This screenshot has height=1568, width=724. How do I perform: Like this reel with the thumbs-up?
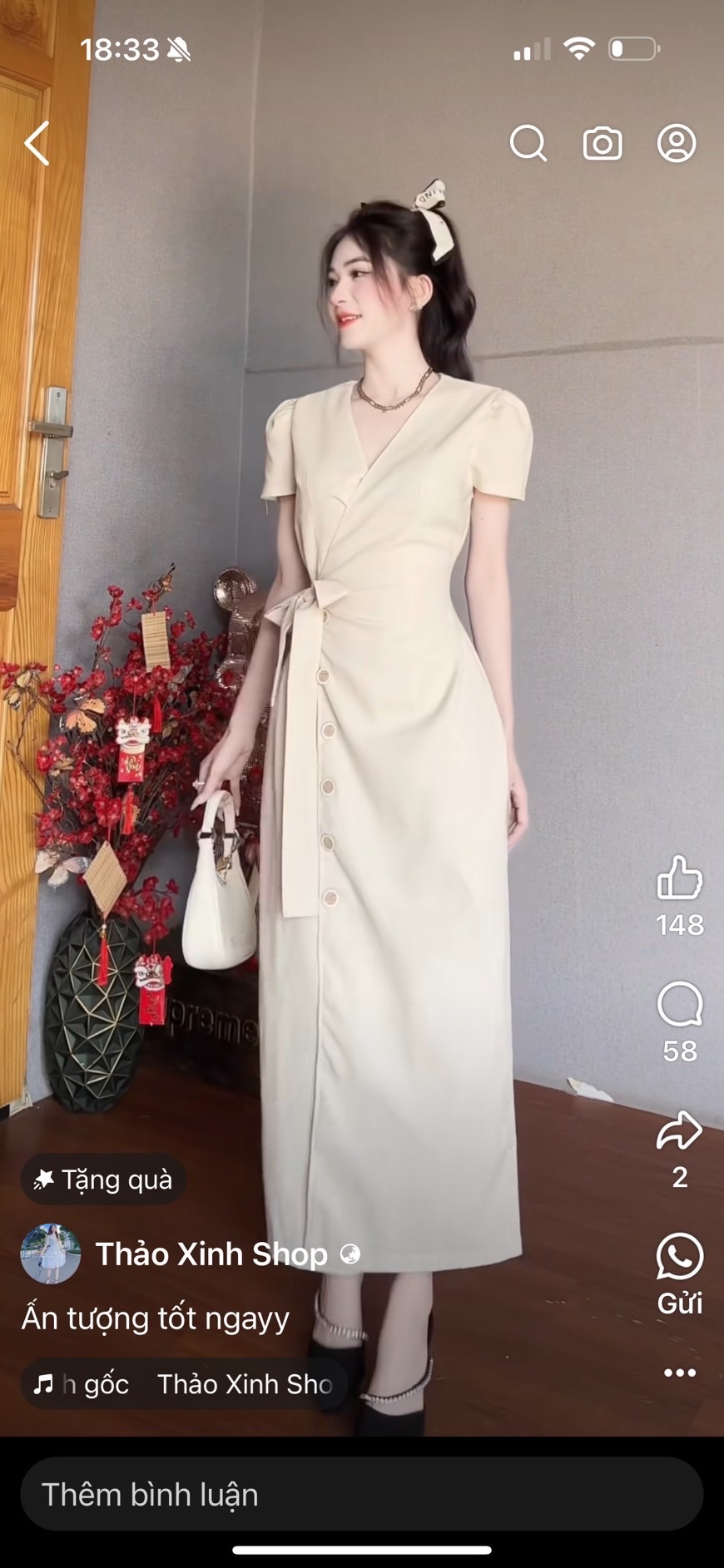point(680,878)
